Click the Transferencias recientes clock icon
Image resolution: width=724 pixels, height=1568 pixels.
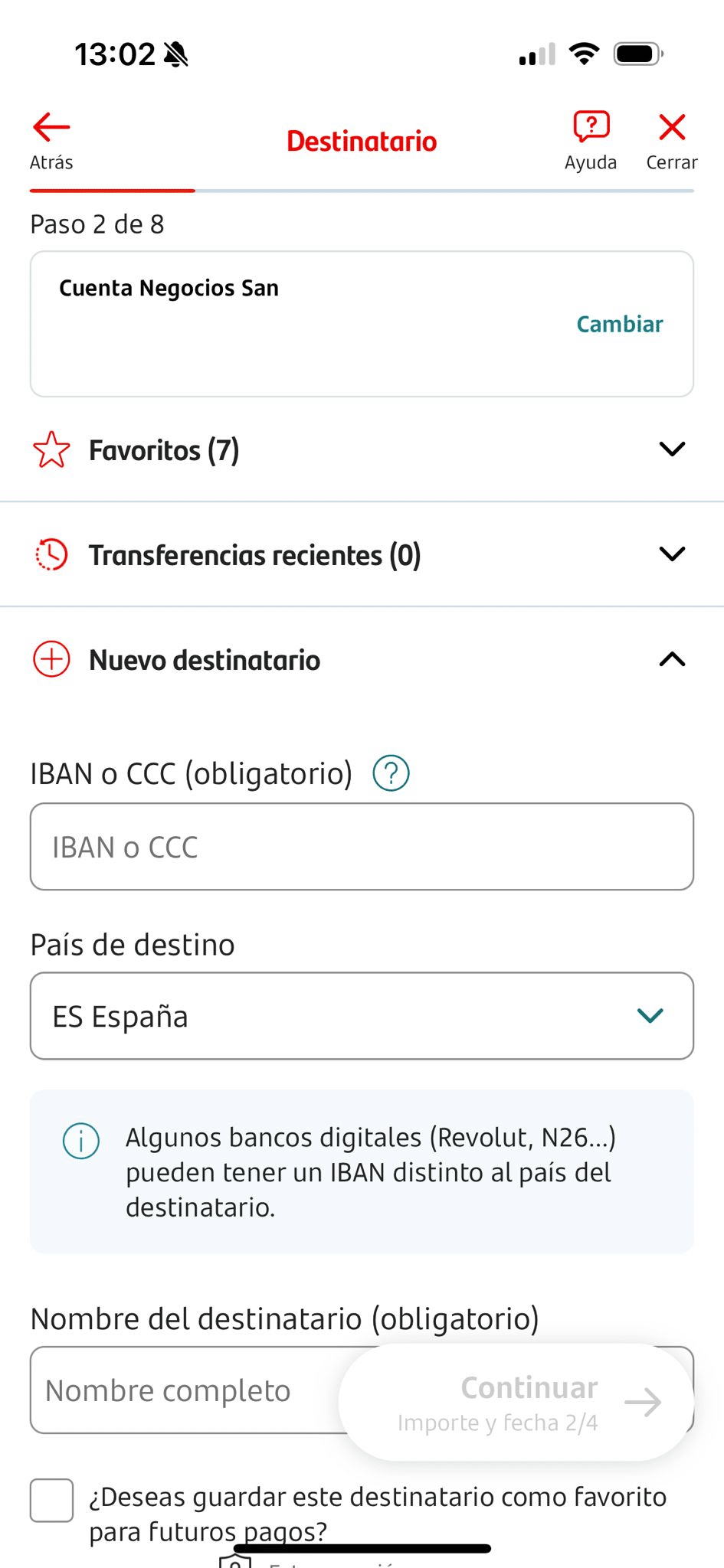50,554
